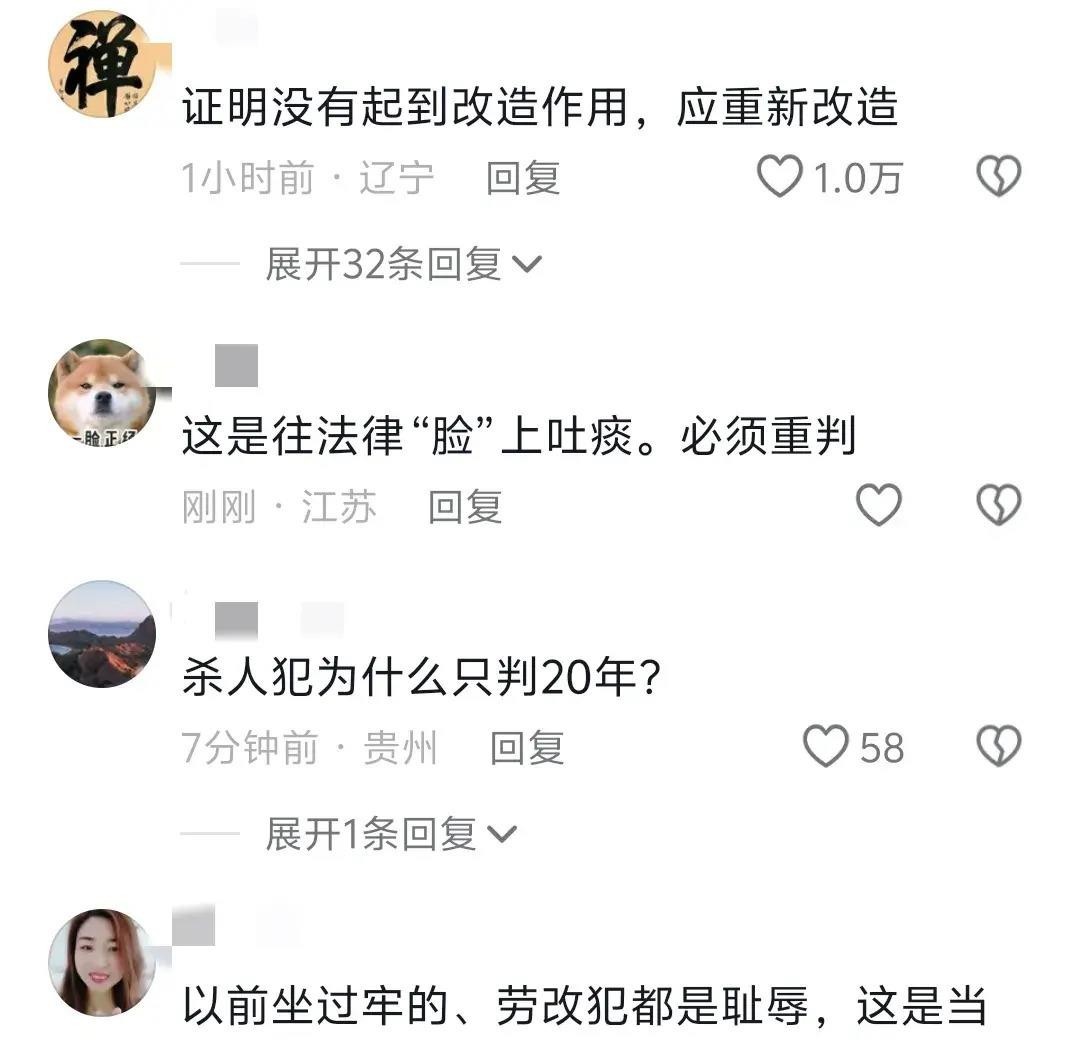Open the 禅 calligraphy avatar profile
This screenshot has width=1069, height=1046.
[101, 63]
